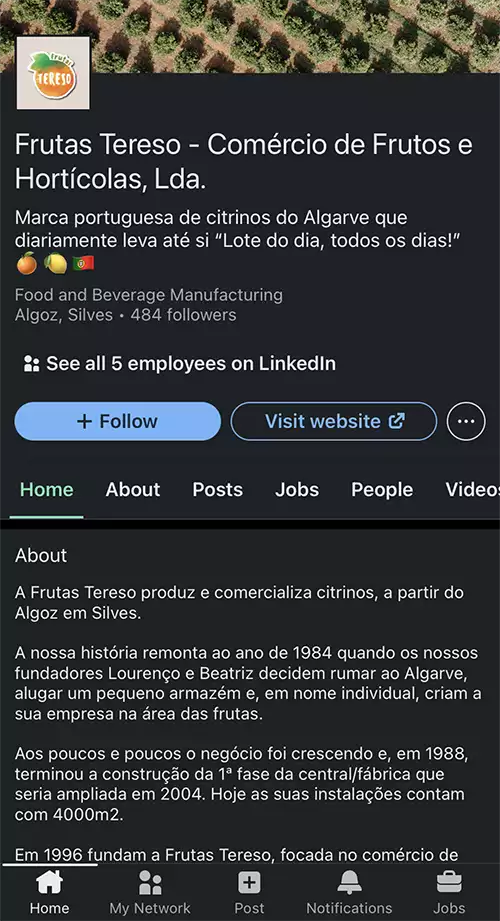
Task: Open the three-dot more options menu
Action: click(x=466, y=421)
